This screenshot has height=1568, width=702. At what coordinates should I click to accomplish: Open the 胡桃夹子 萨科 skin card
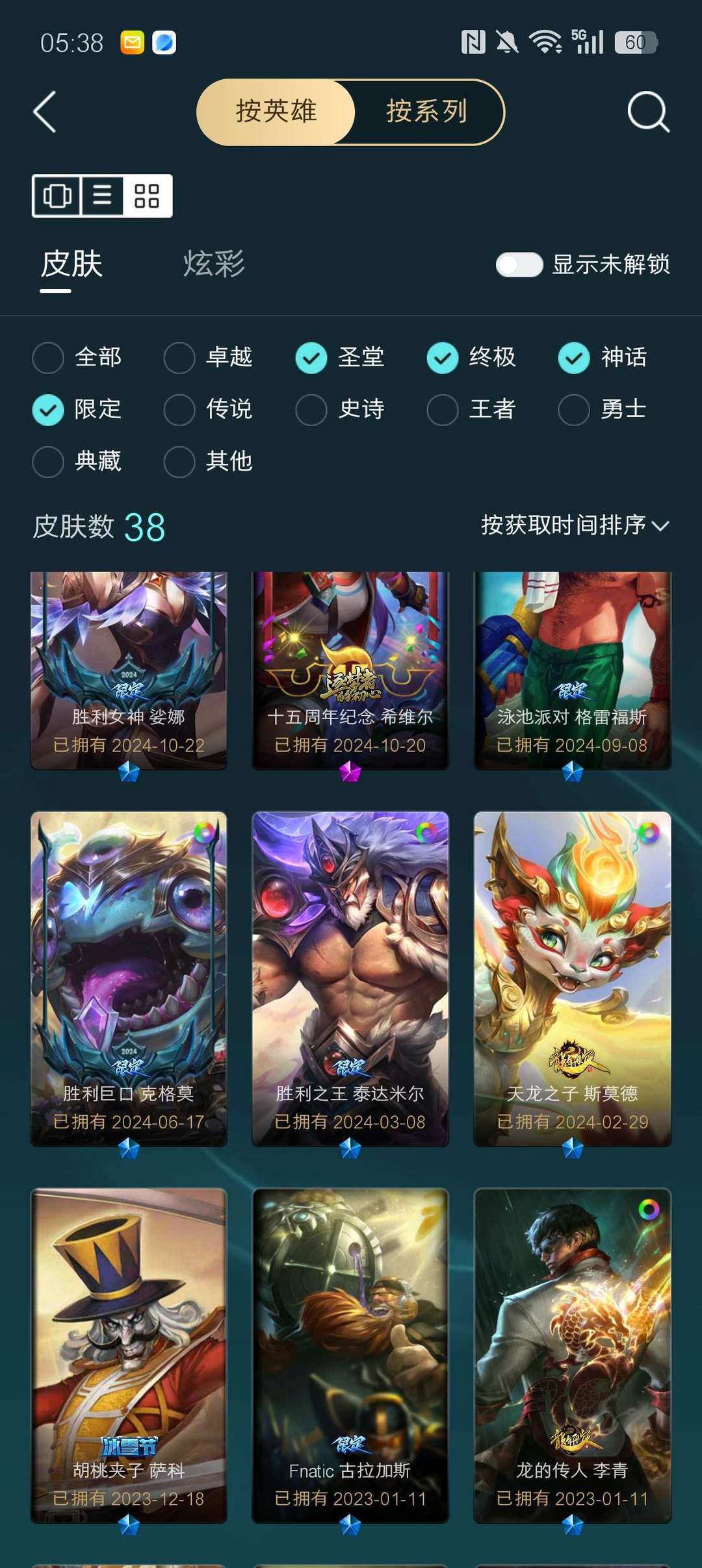[x=129, y=1354]
